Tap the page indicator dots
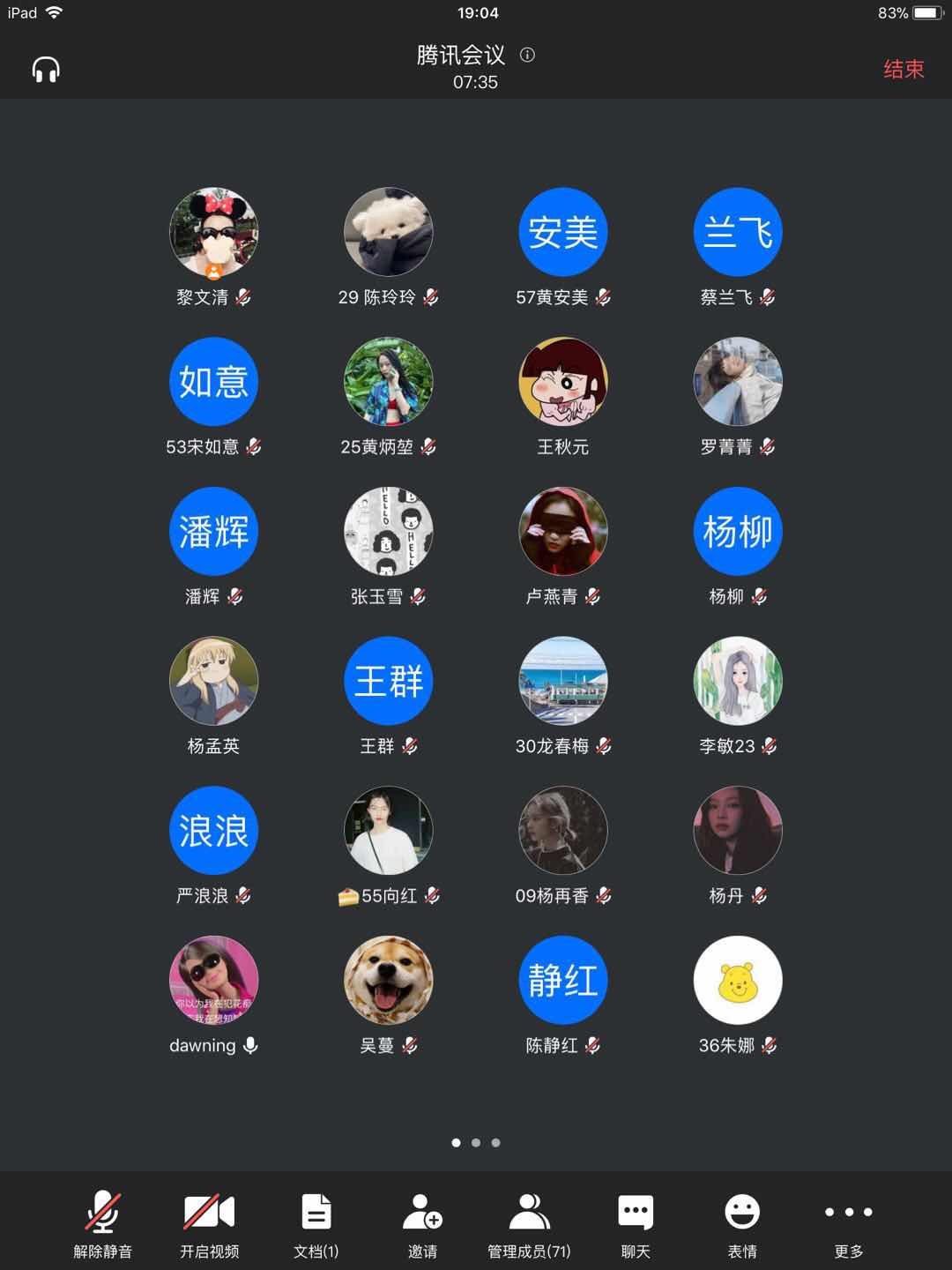This screenshot has width=952, height=1270. tap(476, 1142)
